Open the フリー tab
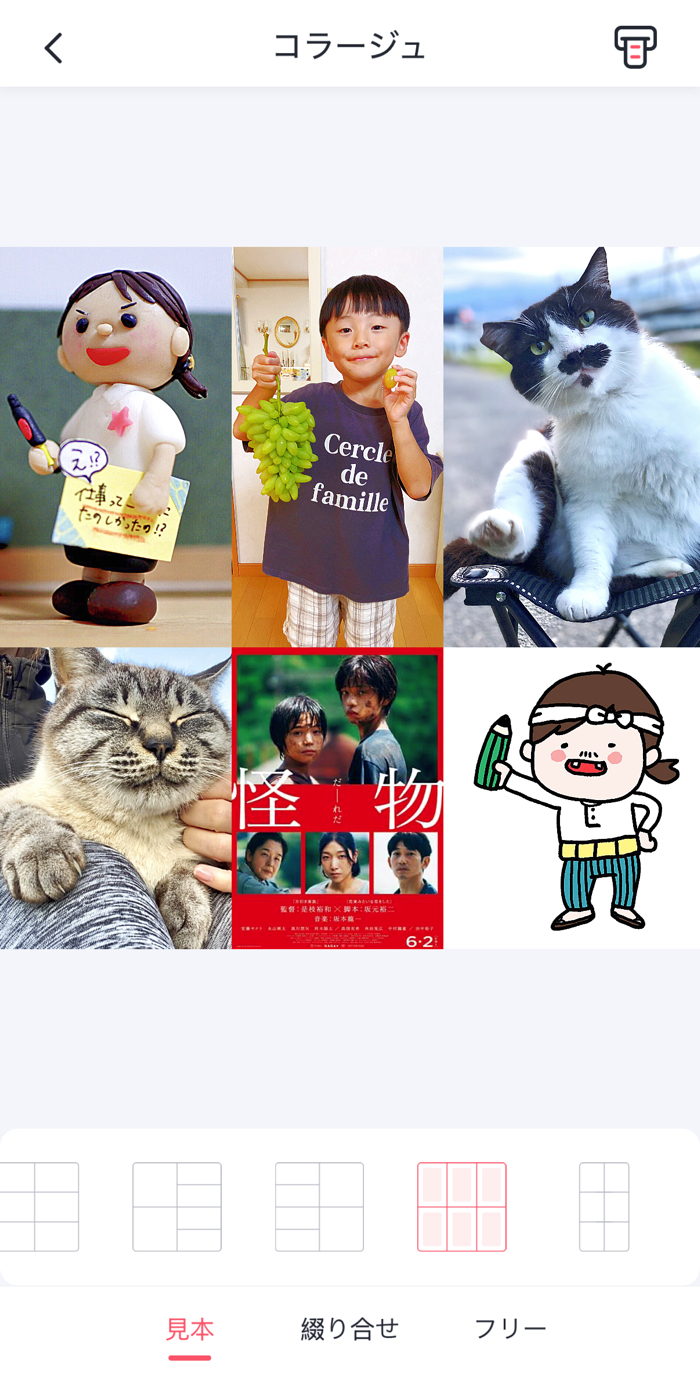700x1376 pixels. point(510,1329)
